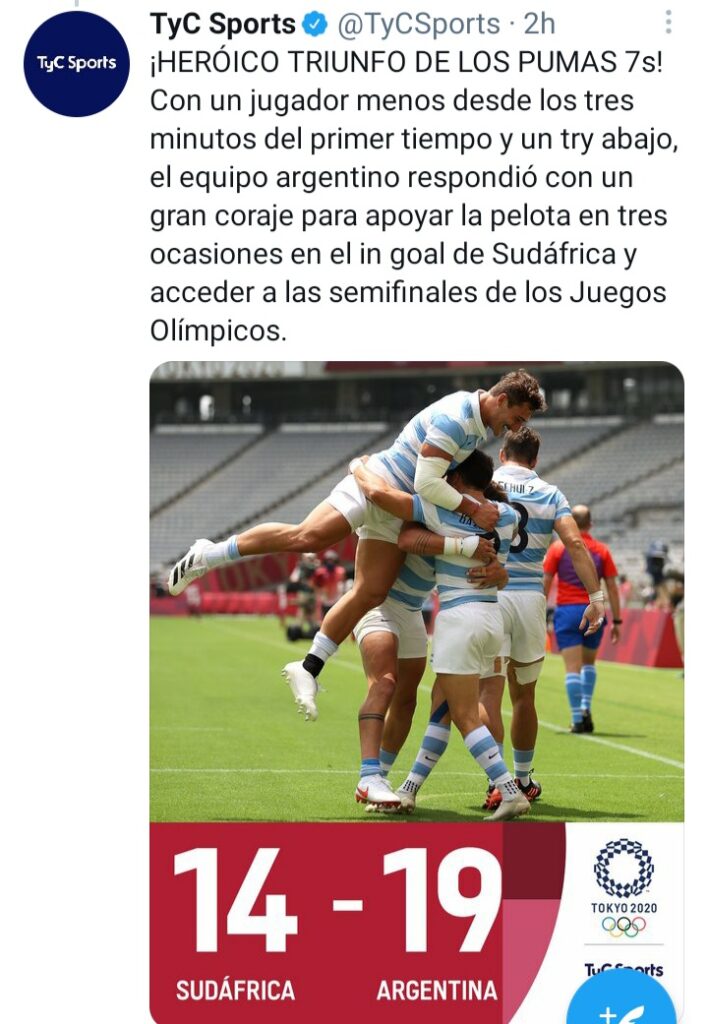This screenshot has width=708, height=1024.
Task: Open the TyC Sports profile avatar
Action: click(x=76, y=64)
